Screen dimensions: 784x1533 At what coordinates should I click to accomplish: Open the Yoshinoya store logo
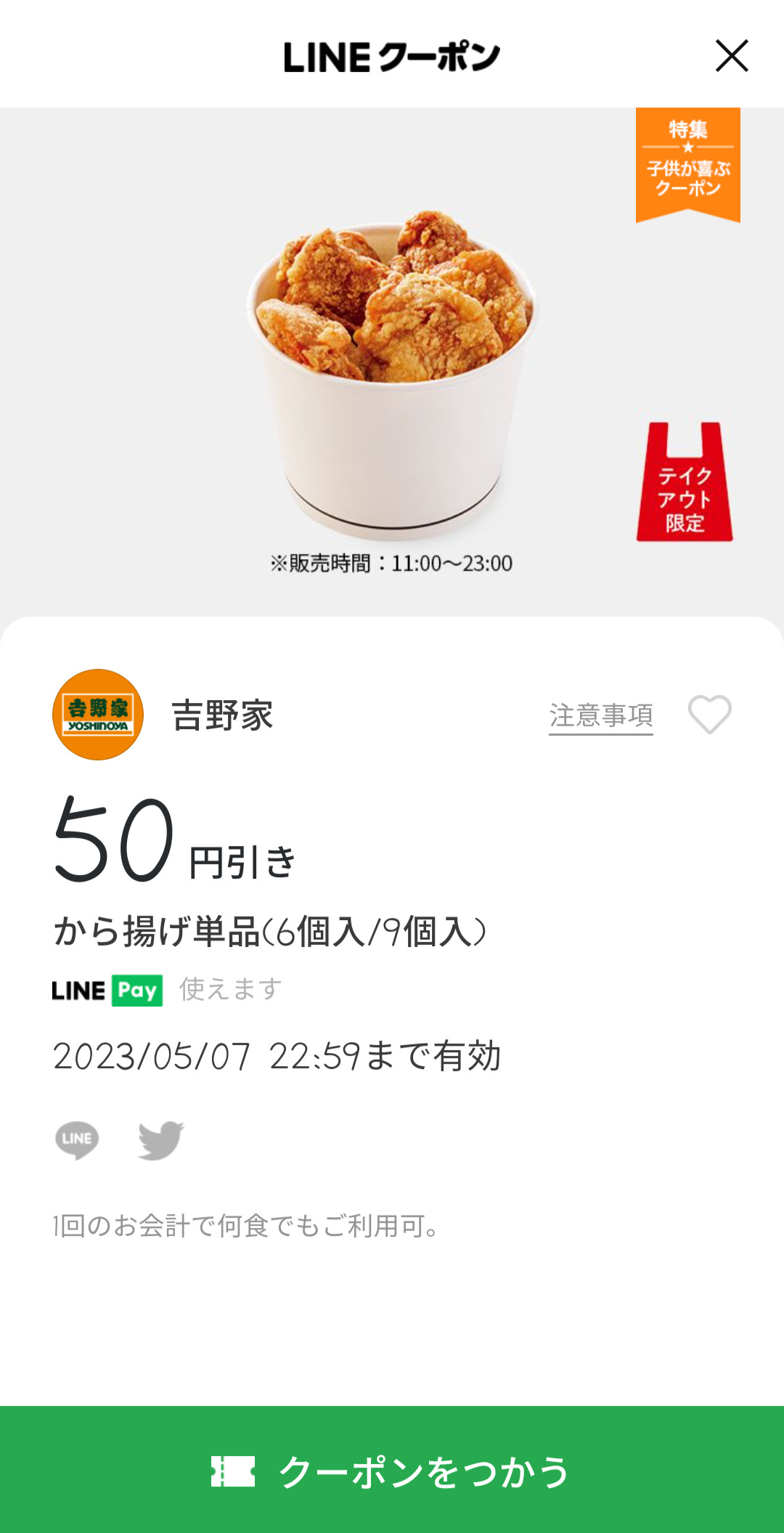pyautogui.click(x=98, y=715)
